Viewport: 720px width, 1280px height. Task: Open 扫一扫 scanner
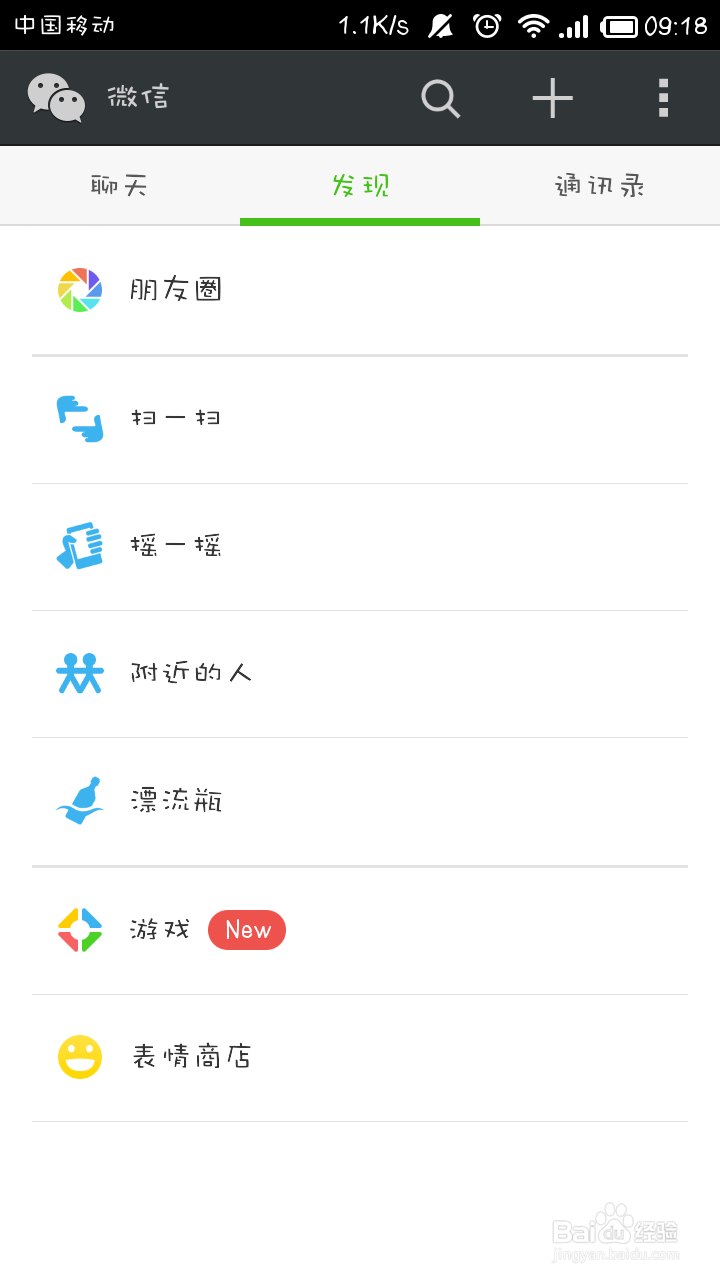click(x=360, y=419)
